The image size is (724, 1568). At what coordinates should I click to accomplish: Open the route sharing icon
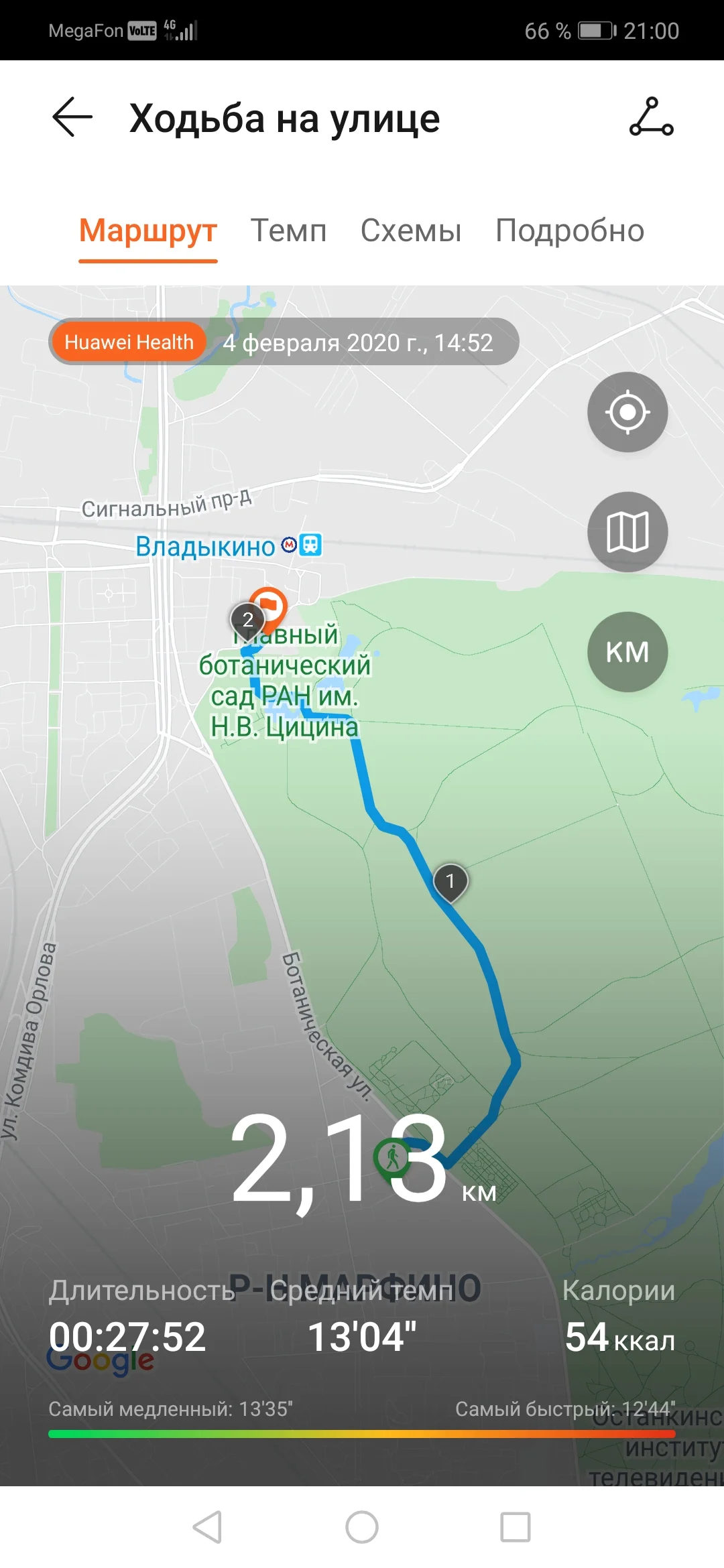(651, 117)
